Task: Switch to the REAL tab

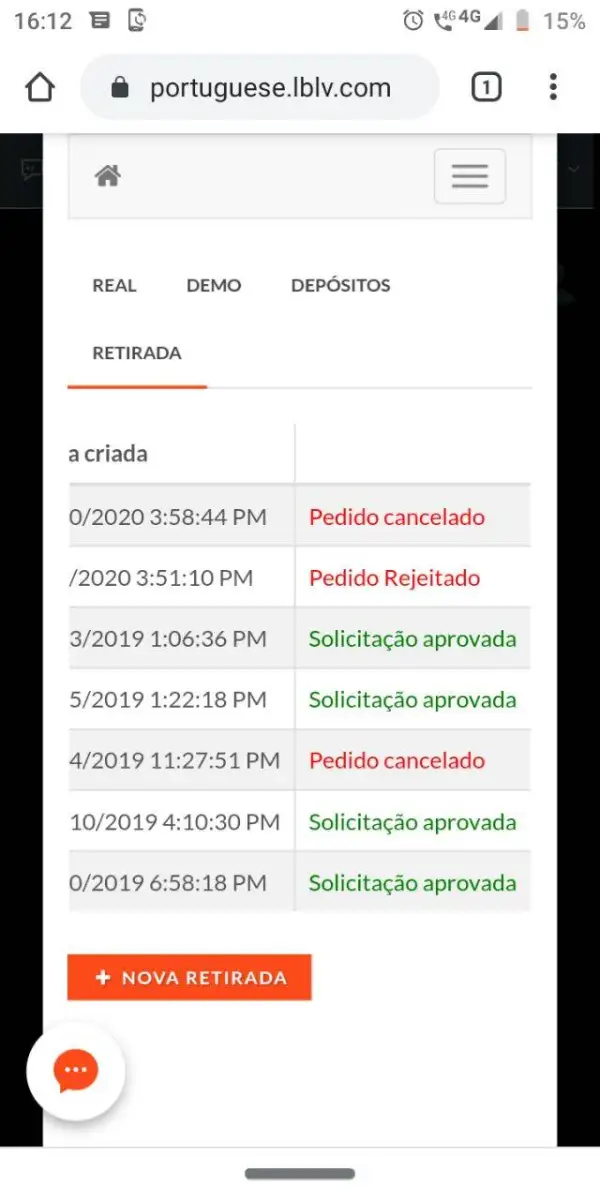Action: pyautogui.click(x=114, y=285)
